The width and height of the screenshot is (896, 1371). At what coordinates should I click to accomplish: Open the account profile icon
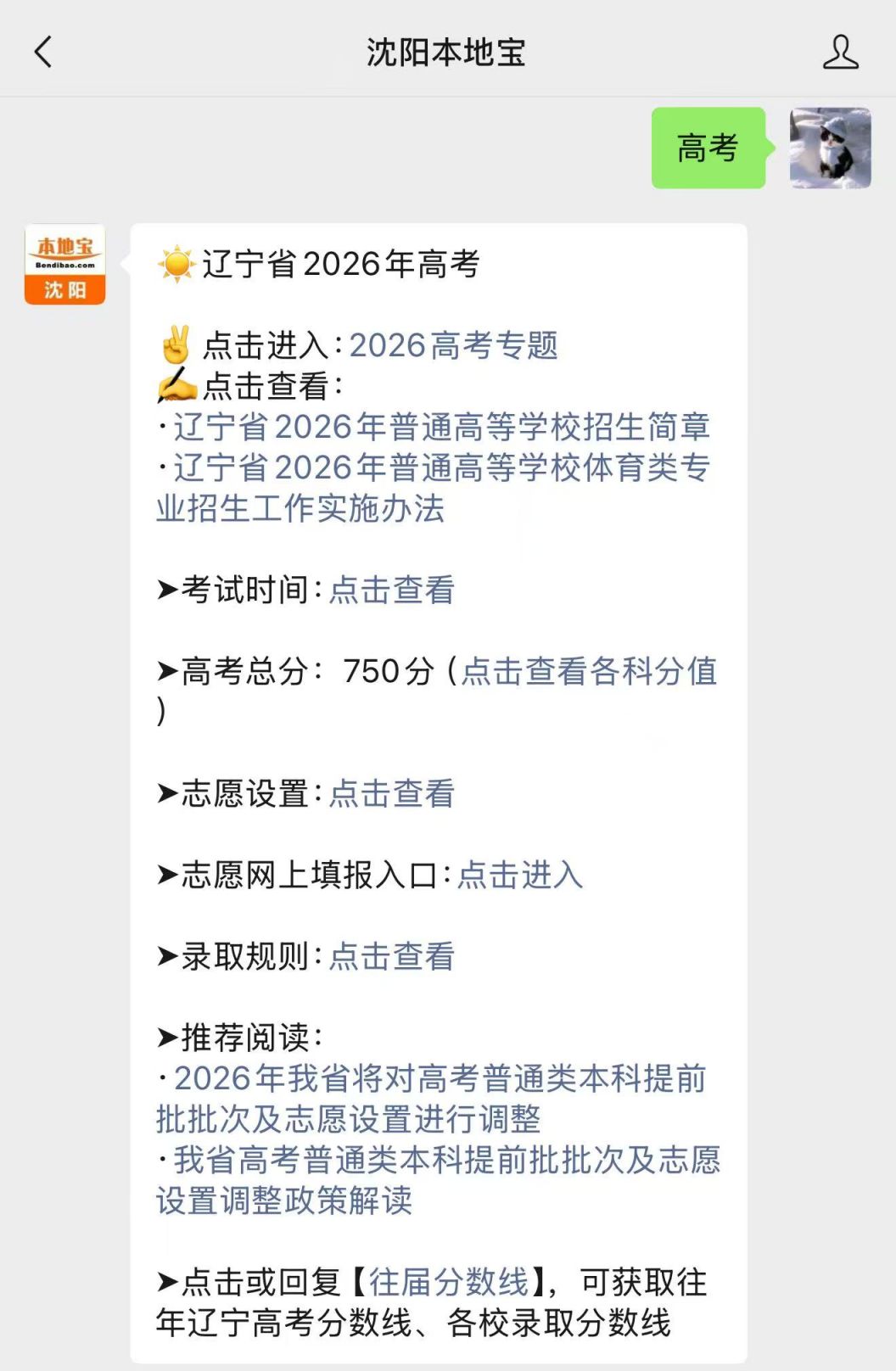pos(840,52)
